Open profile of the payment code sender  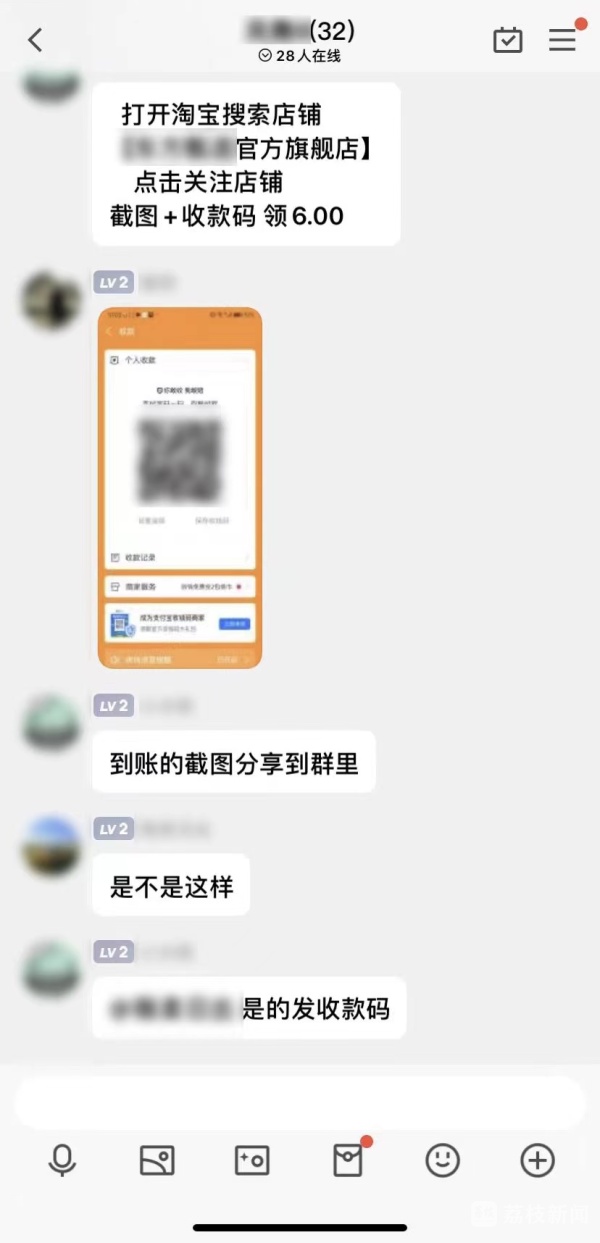click(x=51, y=300)
